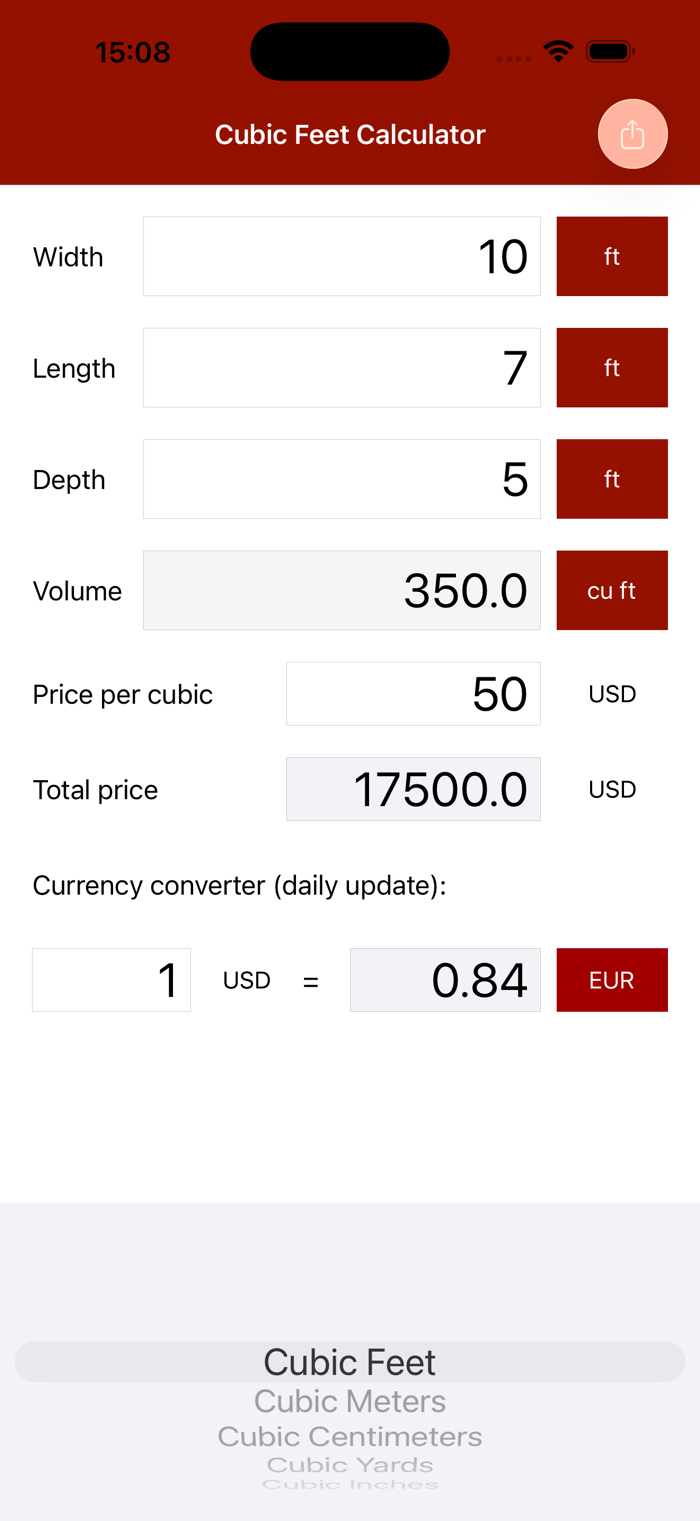Edit the Depth value field
The height and width of the screenshot is (1521, 700).
[342, 479]
